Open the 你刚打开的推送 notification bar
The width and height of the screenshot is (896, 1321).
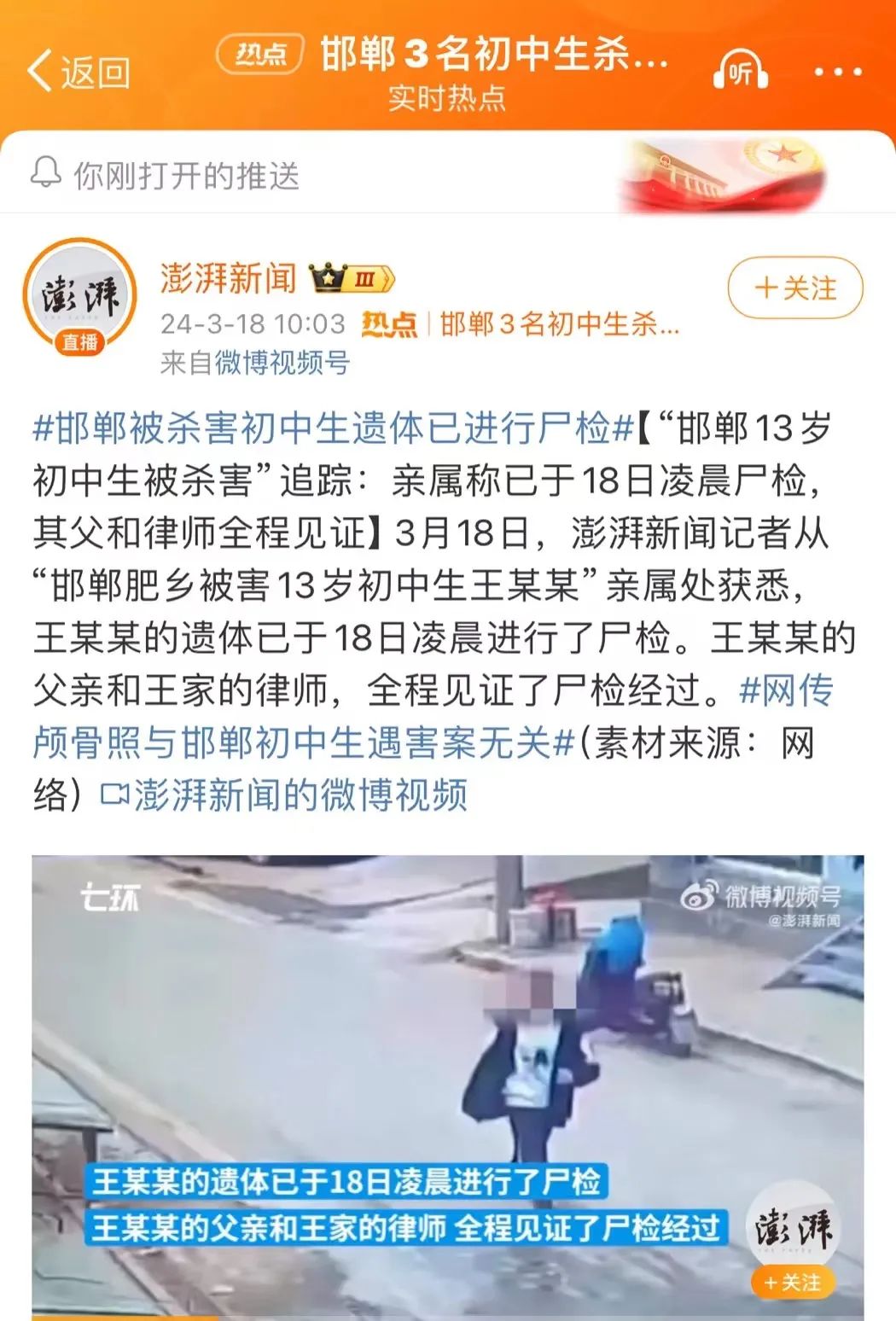(x=186, y=176)
